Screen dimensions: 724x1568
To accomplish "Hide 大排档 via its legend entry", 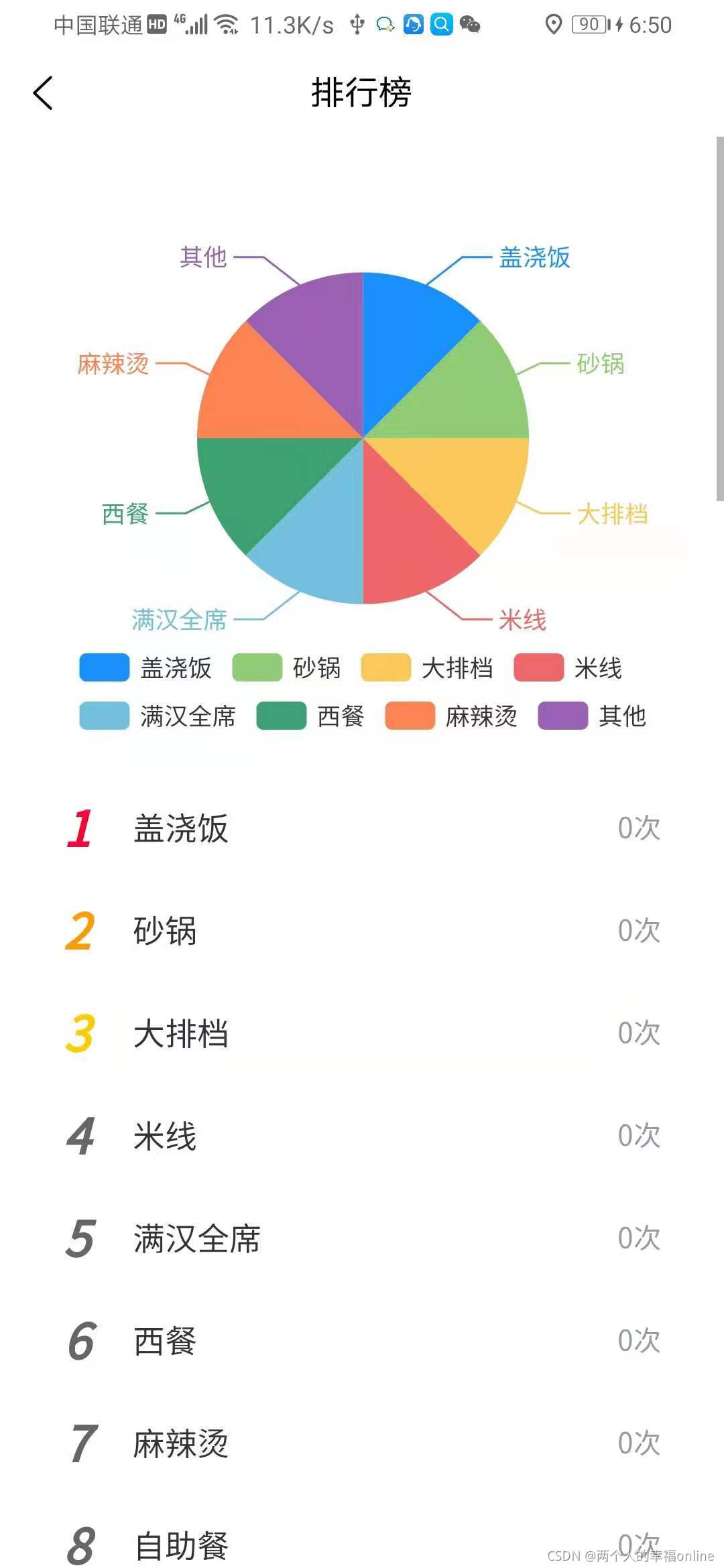I will [x=427, y=668].
